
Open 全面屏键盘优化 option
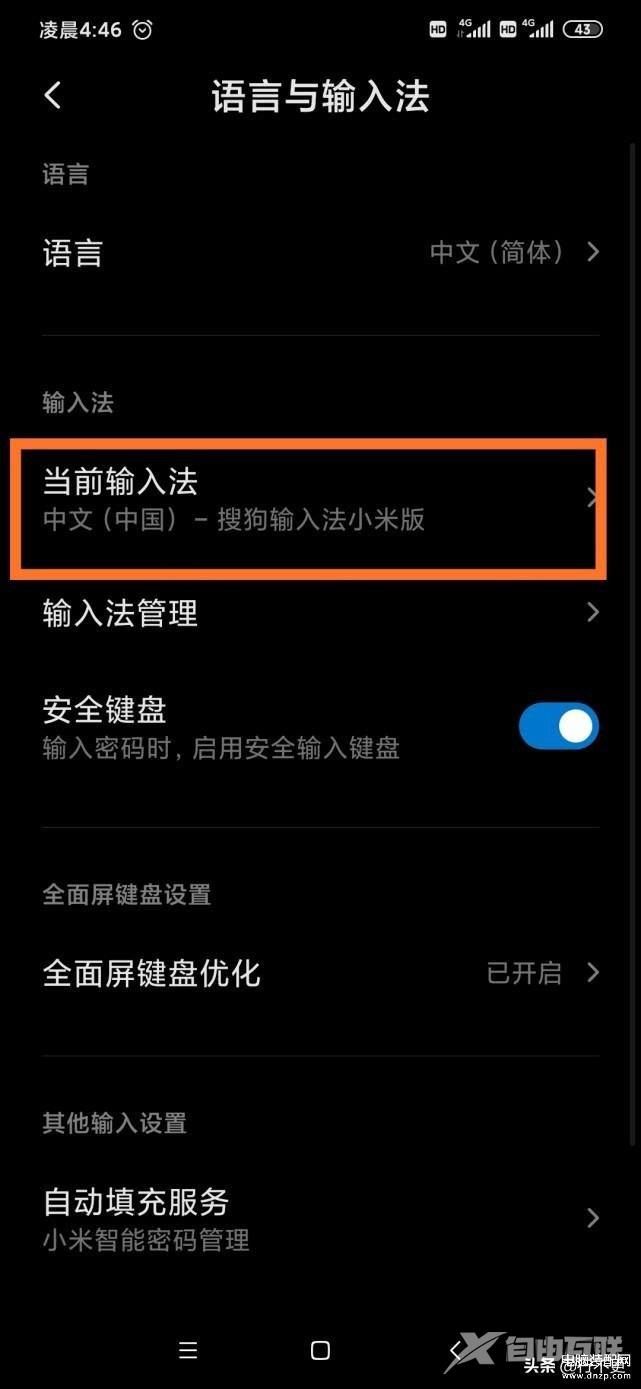pos(320,972)
